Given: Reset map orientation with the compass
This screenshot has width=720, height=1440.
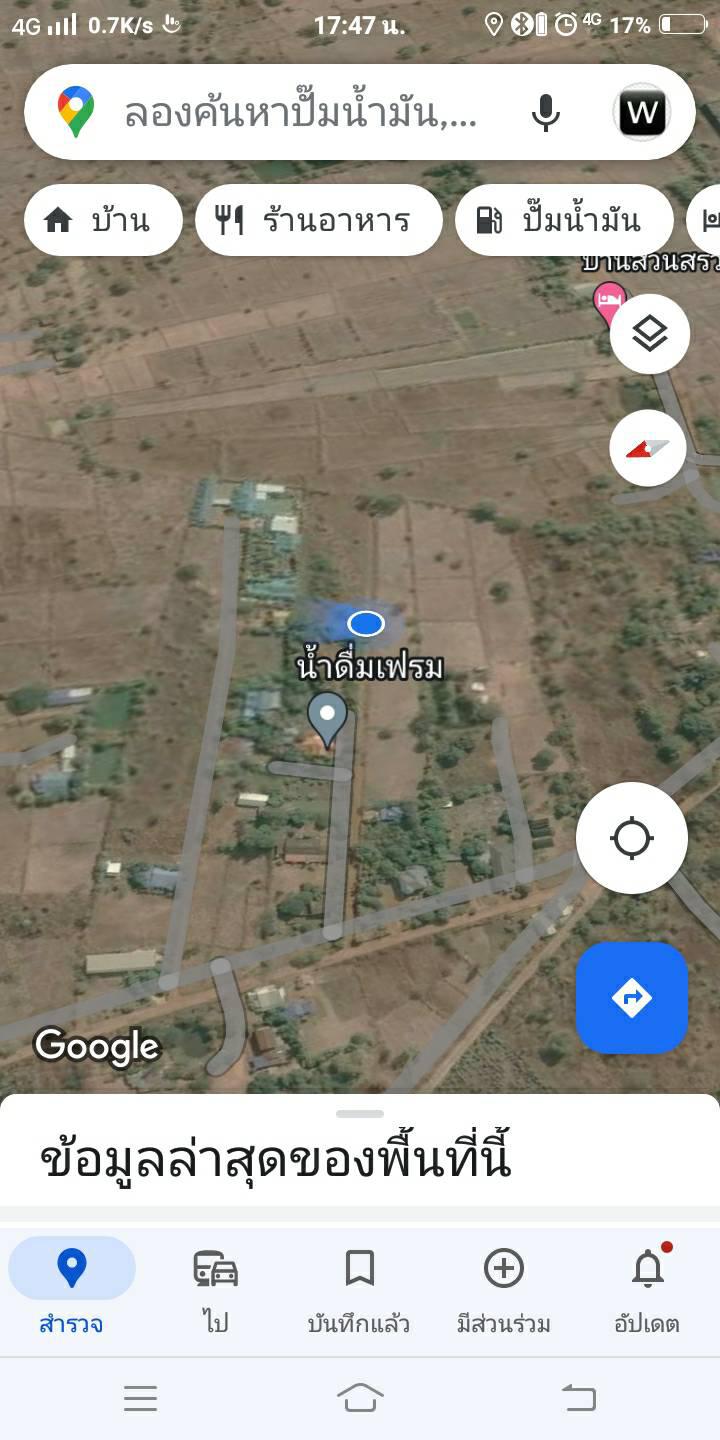Looking at the screenshot, I should 648,448.
